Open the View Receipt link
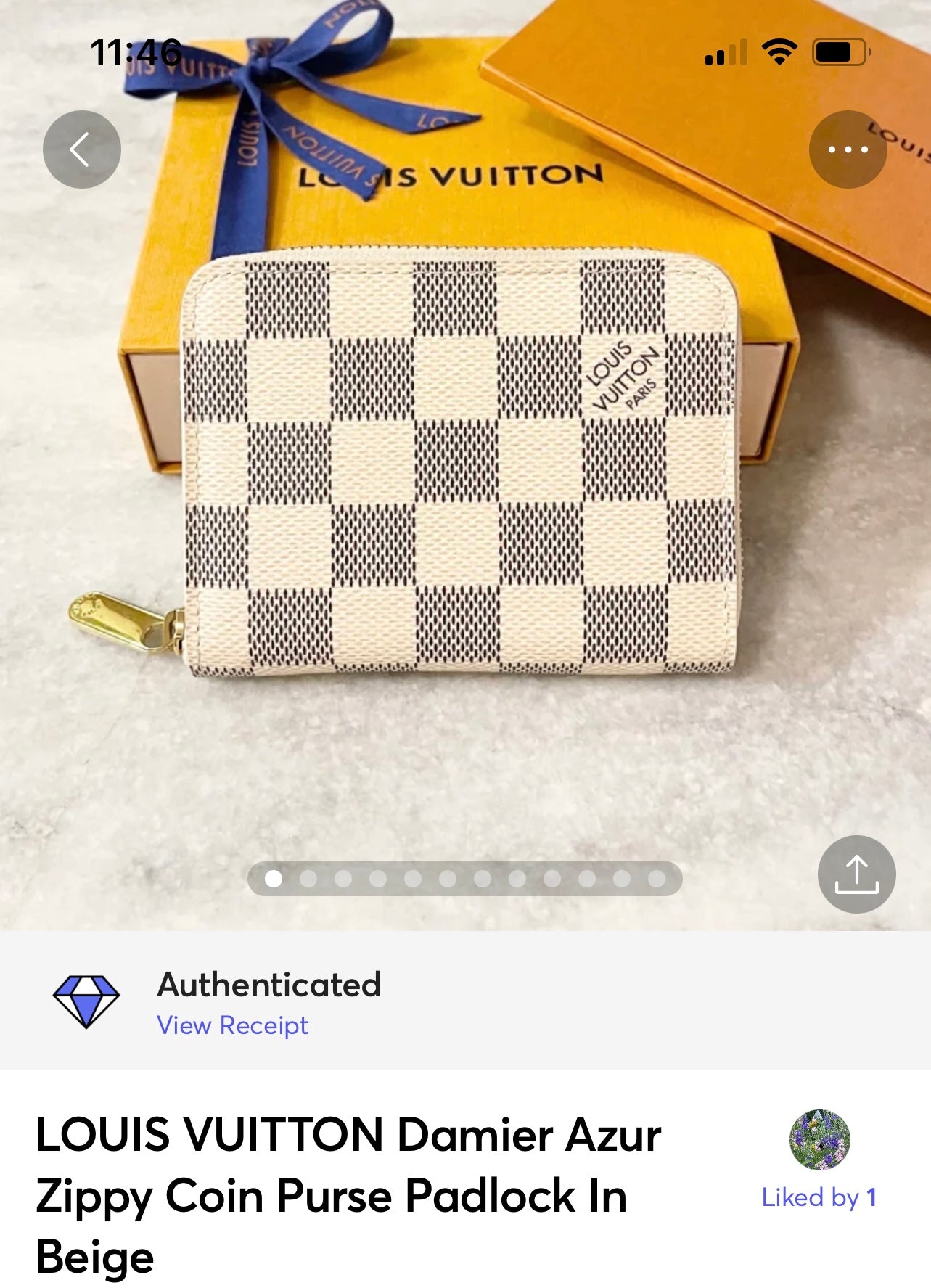Viewport: 931px width, 1288px height. pyautogui.click(x=232, y=1025)
